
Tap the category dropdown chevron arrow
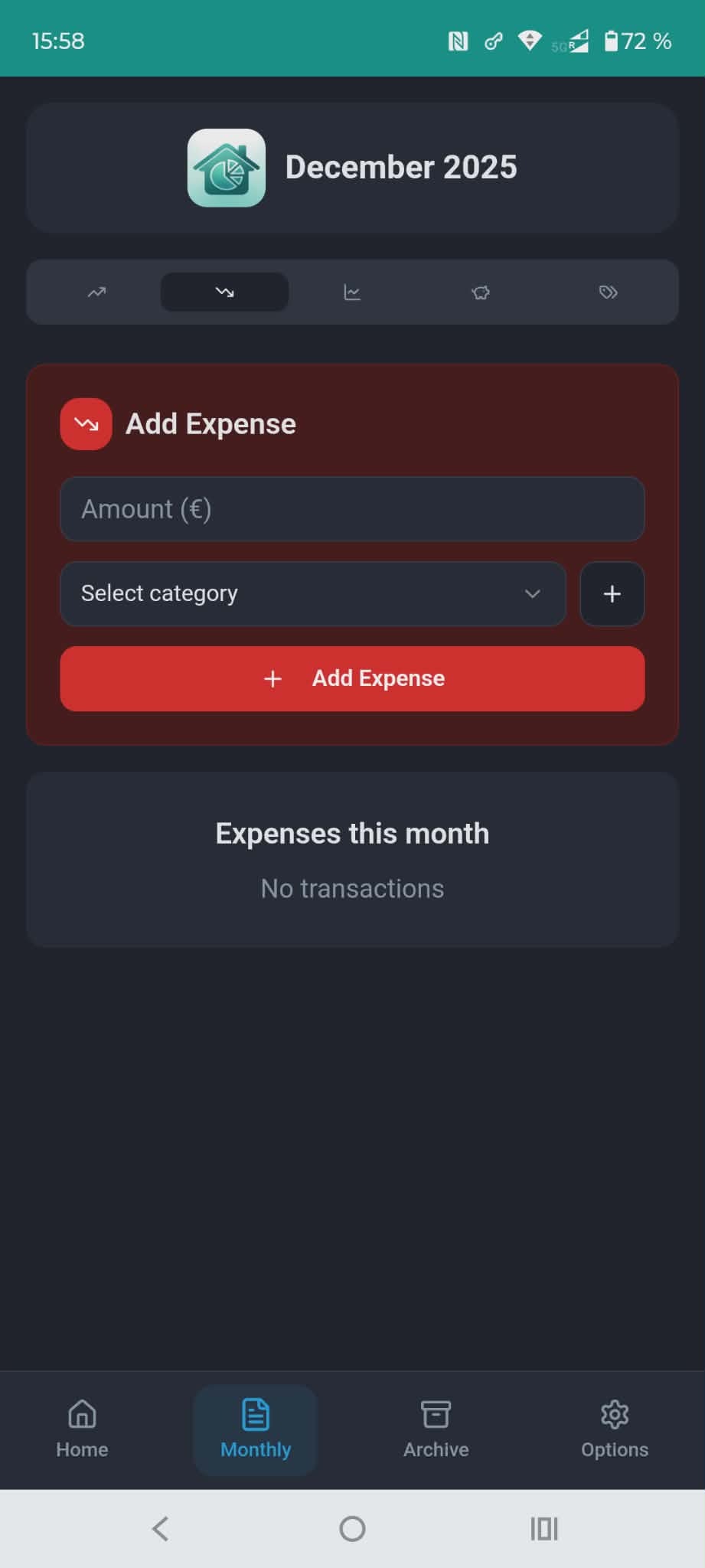[x=533, y=594]
